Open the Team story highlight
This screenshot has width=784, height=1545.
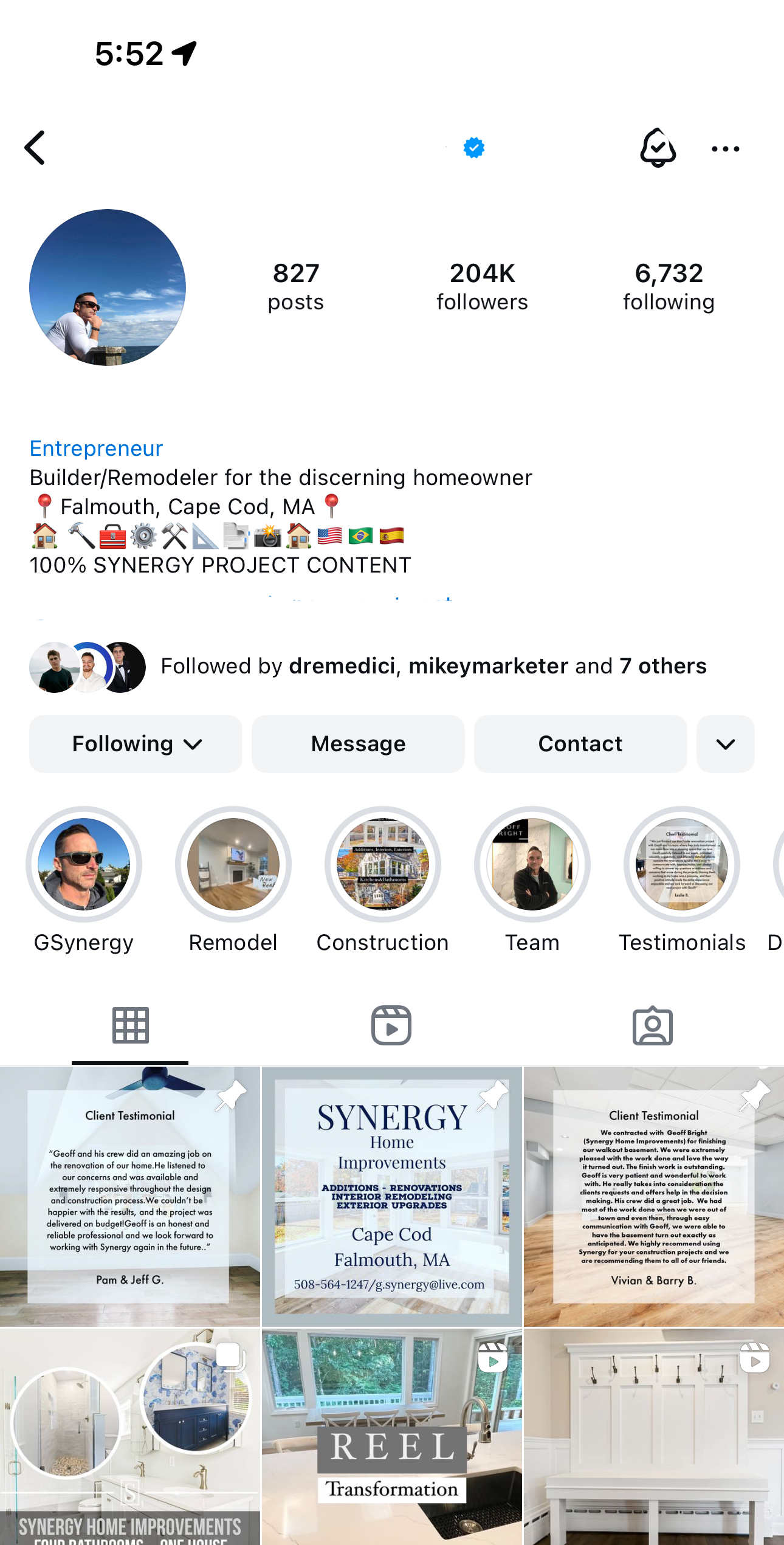click(532, 864)
